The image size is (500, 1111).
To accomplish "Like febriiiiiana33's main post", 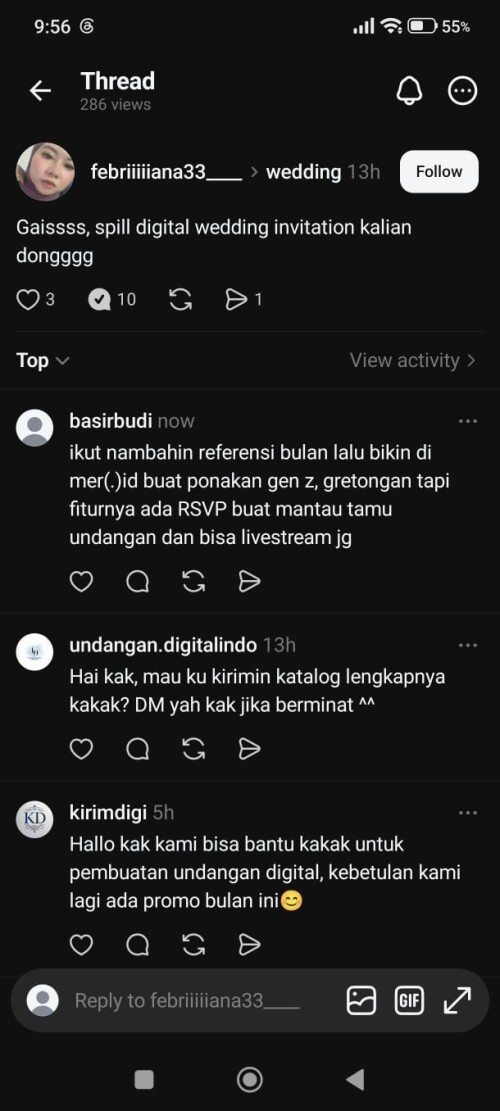I will pos(28,300).
